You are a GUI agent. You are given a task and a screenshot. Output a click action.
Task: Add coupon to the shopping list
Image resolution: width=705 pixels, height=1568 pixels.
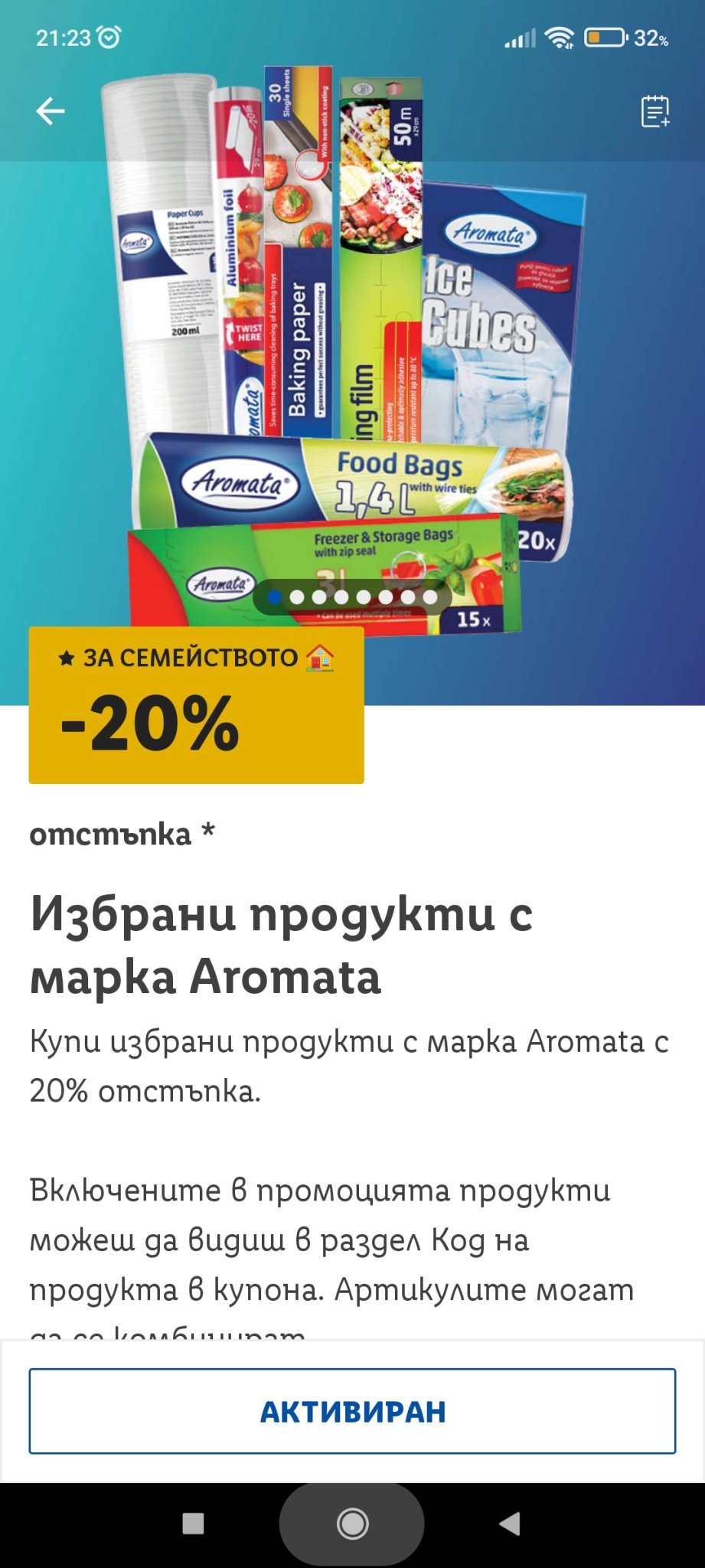pyautogui.click(x=654, y=112)
